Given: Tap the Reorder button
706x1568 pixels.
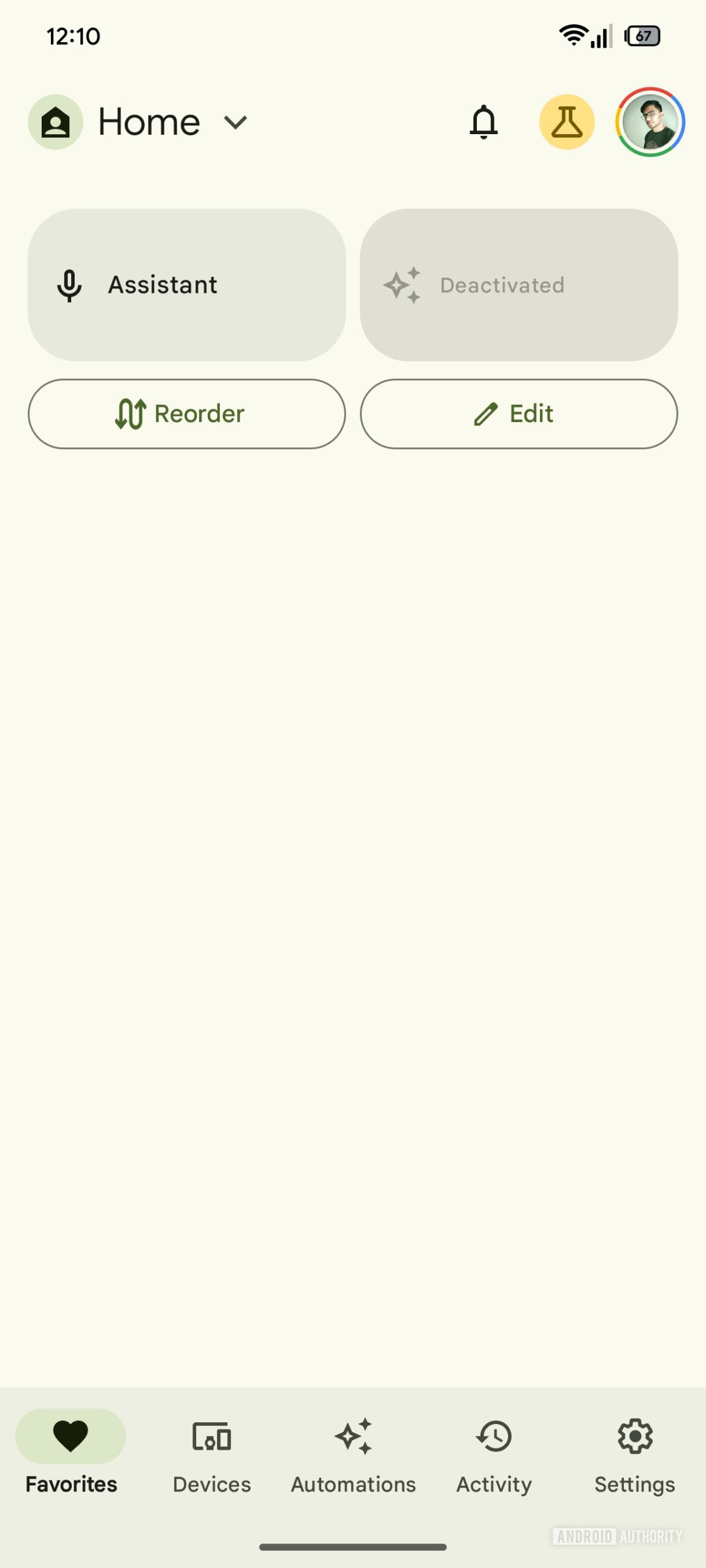Looking at the screenshot, I should 187,414.
